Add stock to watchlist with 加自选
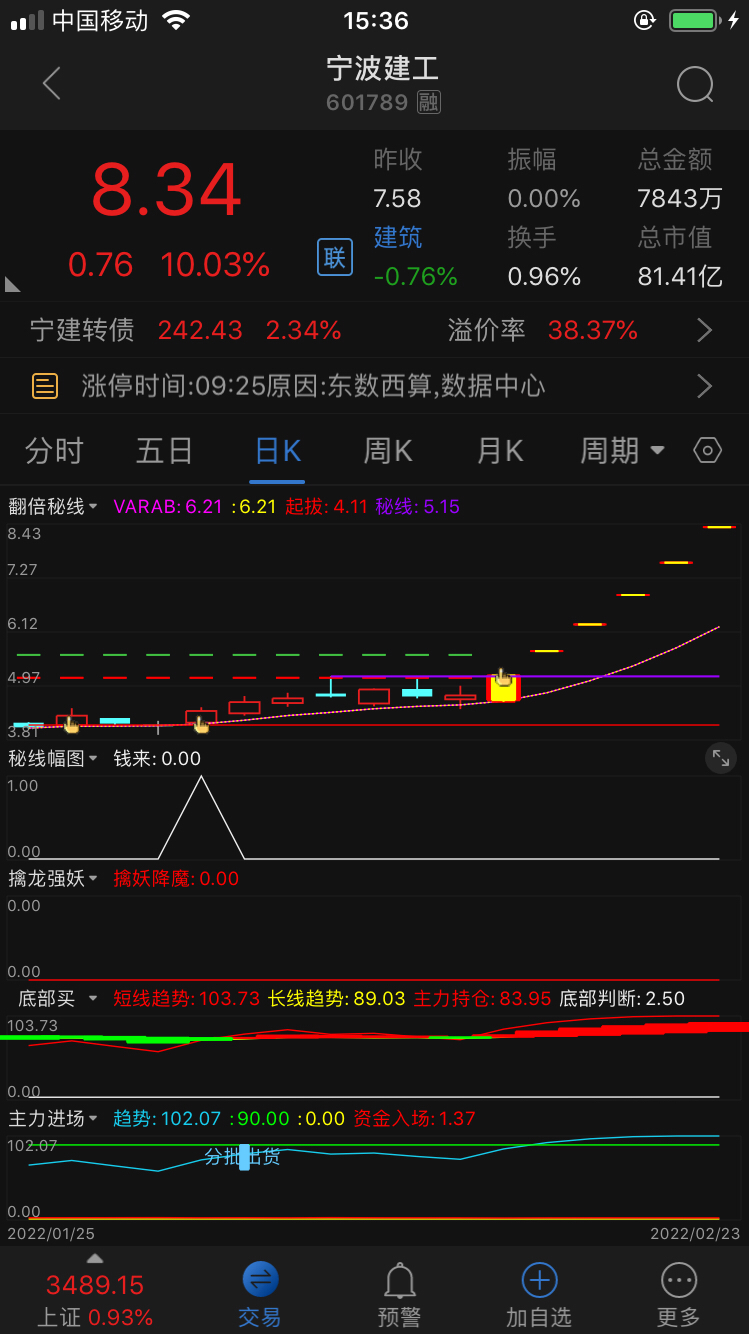Viewport: 749px width, 1334px height. [x=539, y=1294]
